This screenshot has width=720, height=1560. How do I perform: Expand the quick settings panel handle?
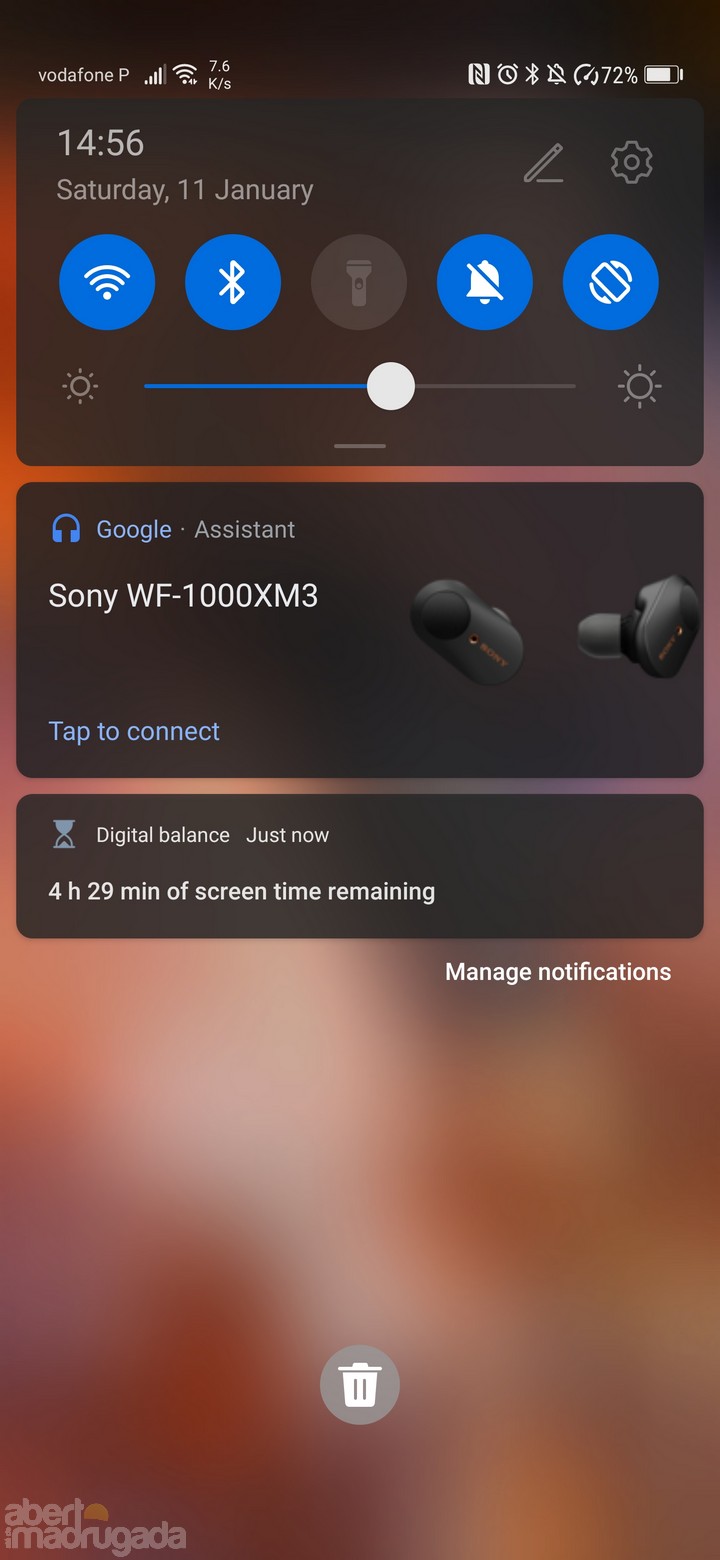click(360, 446)
